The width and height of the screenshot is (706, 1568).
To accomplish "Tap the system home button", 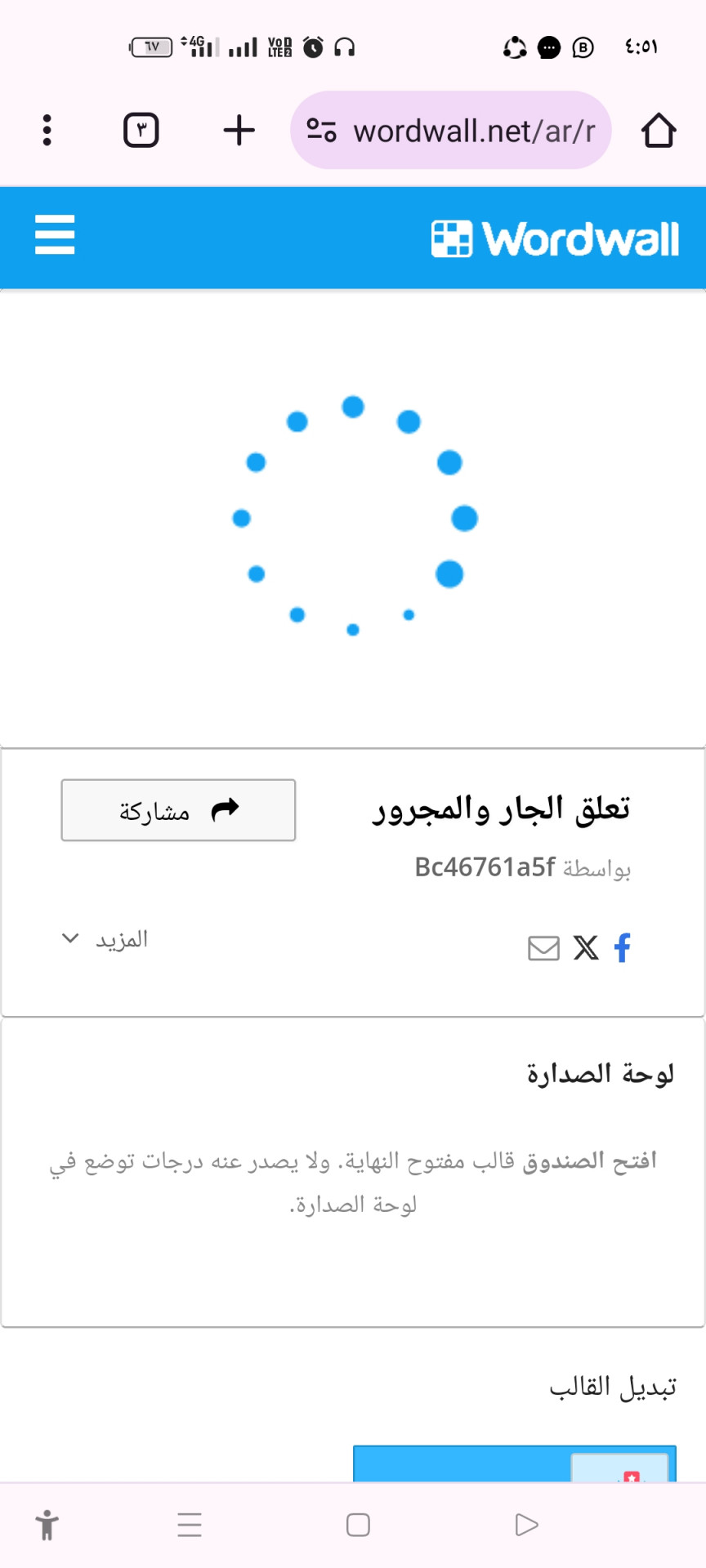I will click(x=358, y=1525).
